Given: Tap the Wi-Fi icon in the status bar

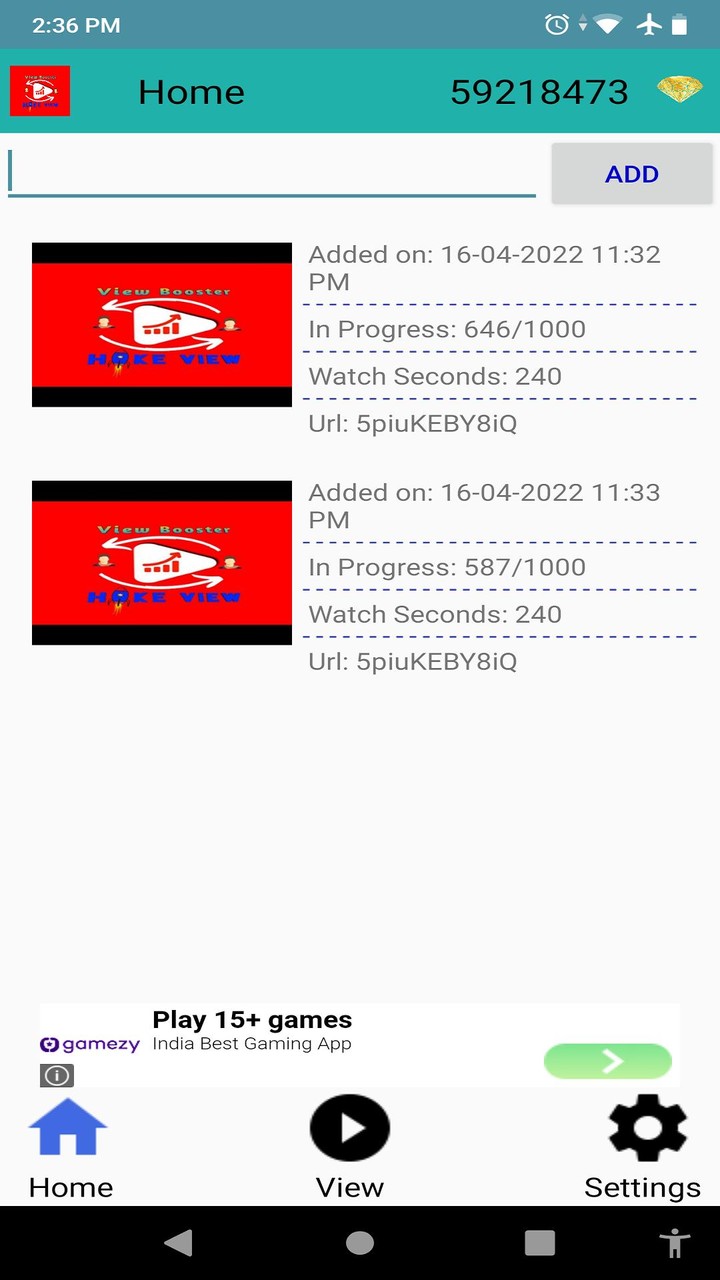Looking at the screenshot, I should (x=606, y=24).
